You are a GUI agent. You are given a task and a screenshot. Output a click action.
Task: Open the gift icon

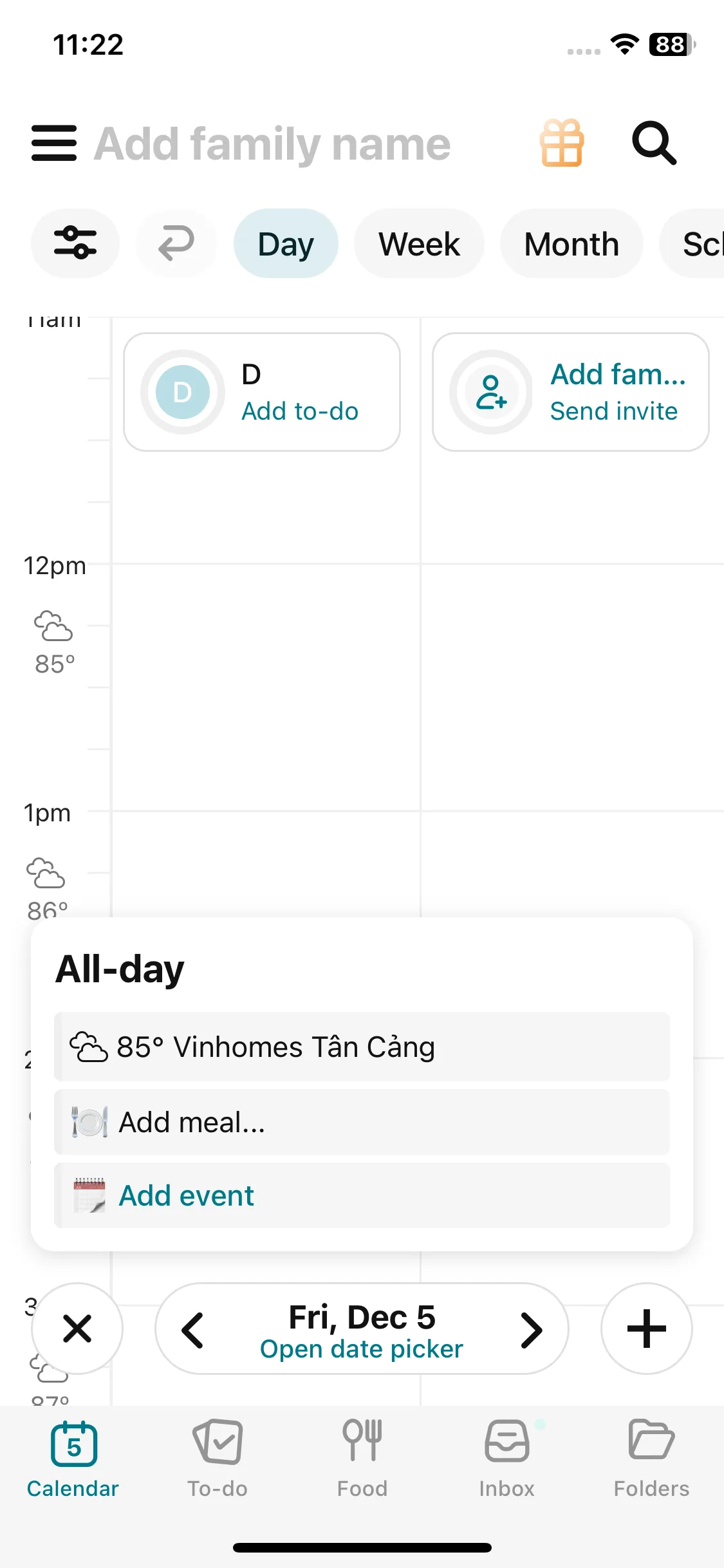pyautogui.click(x=562, y=143)
